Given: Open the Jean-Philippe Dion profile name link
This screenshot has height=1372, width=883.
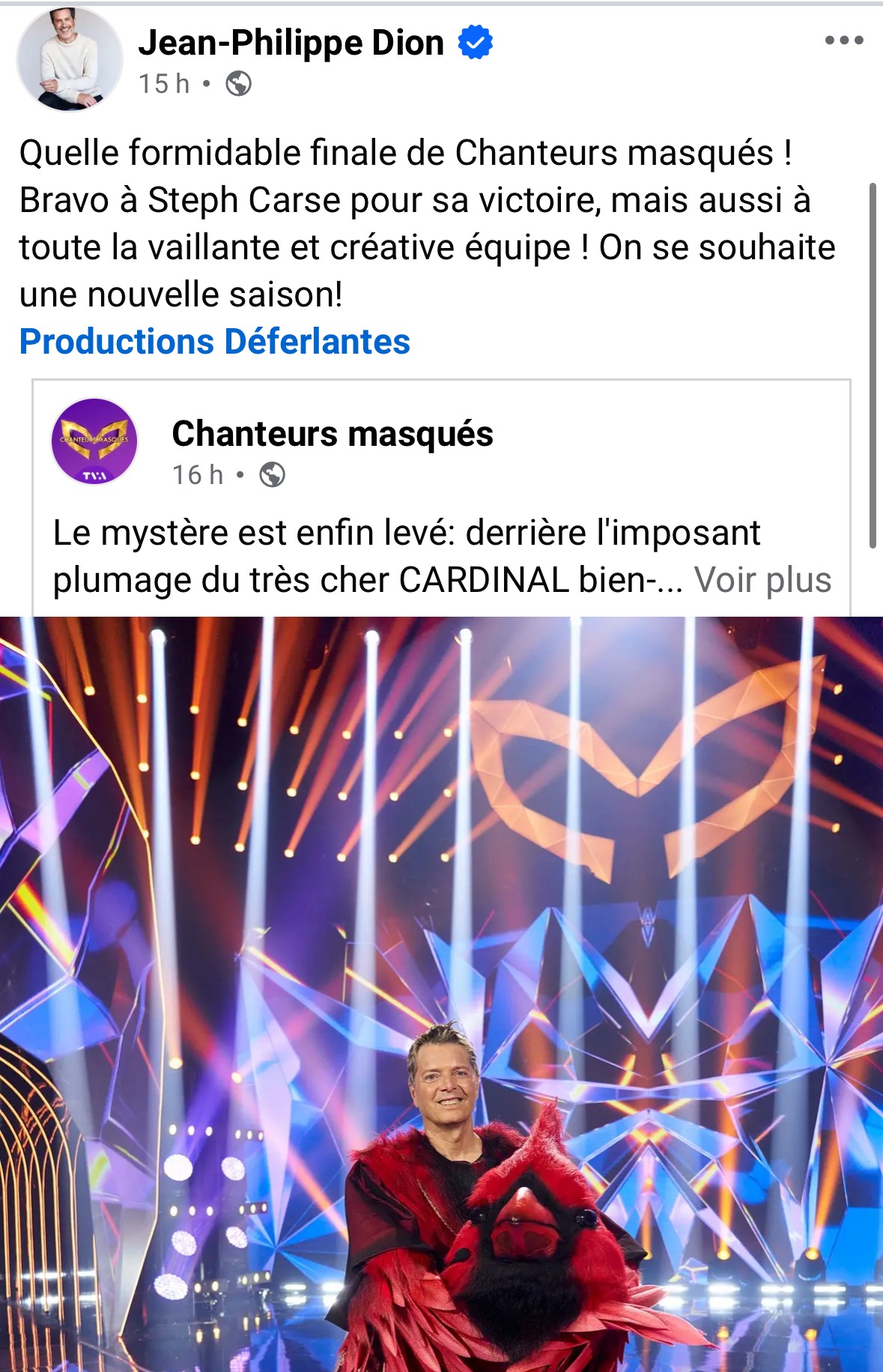Looking at the screenshot, I should click(x=291, y=43).
